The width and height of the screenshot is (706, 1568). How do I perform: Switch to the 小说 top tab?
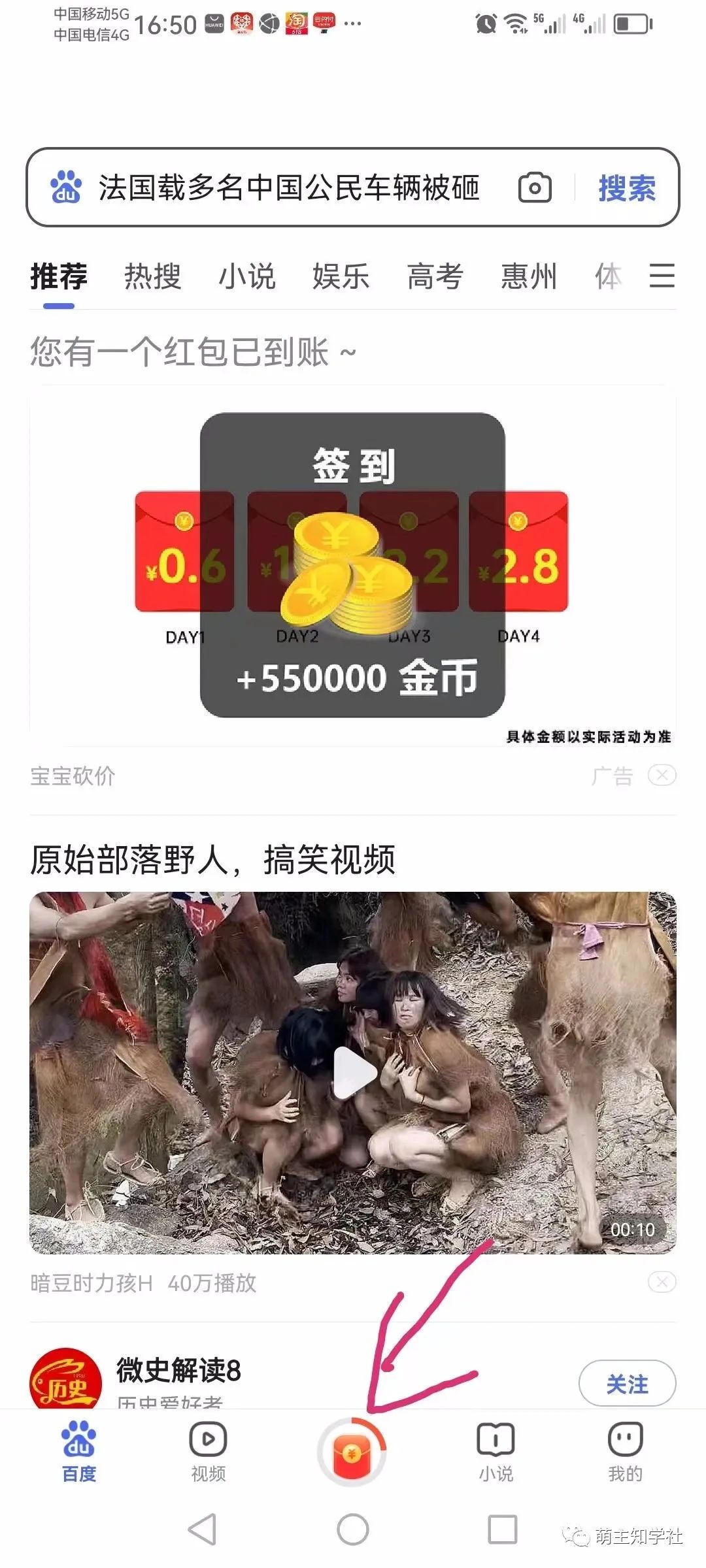(246, 276)
